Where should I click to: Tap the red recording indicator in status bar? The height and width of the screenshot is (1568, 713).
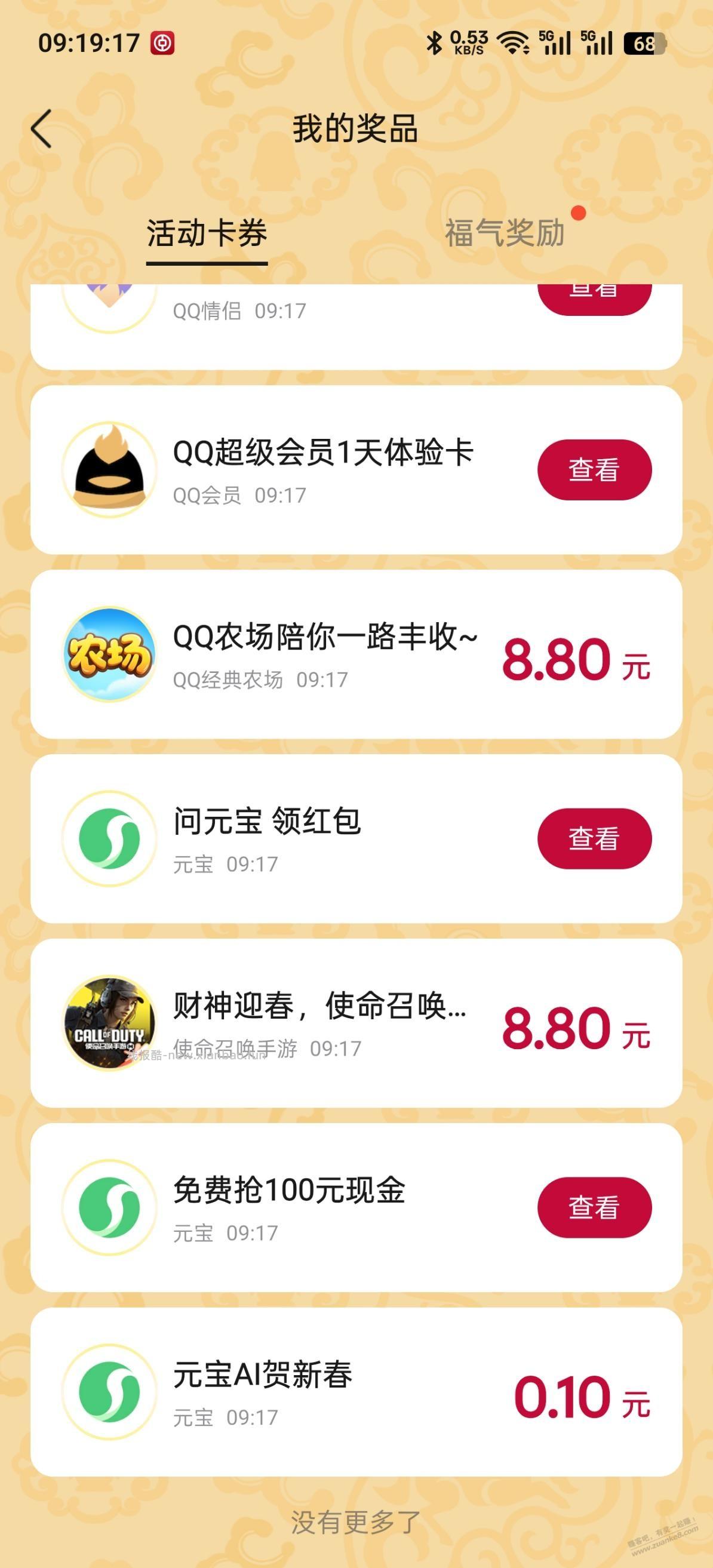[162, 42]
